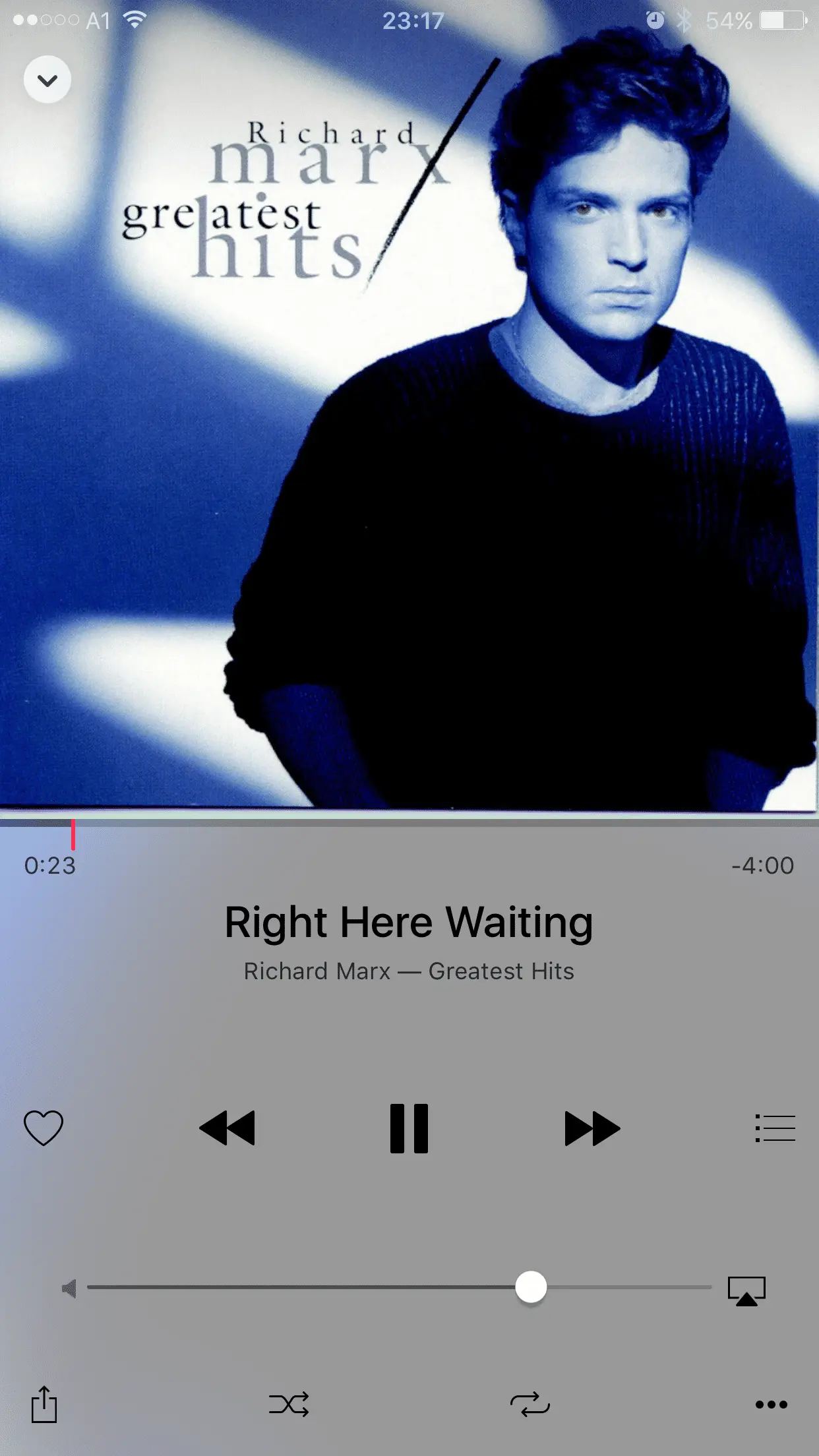
Task: Open AirPlay output options
Action: (x=746, y=1290)
